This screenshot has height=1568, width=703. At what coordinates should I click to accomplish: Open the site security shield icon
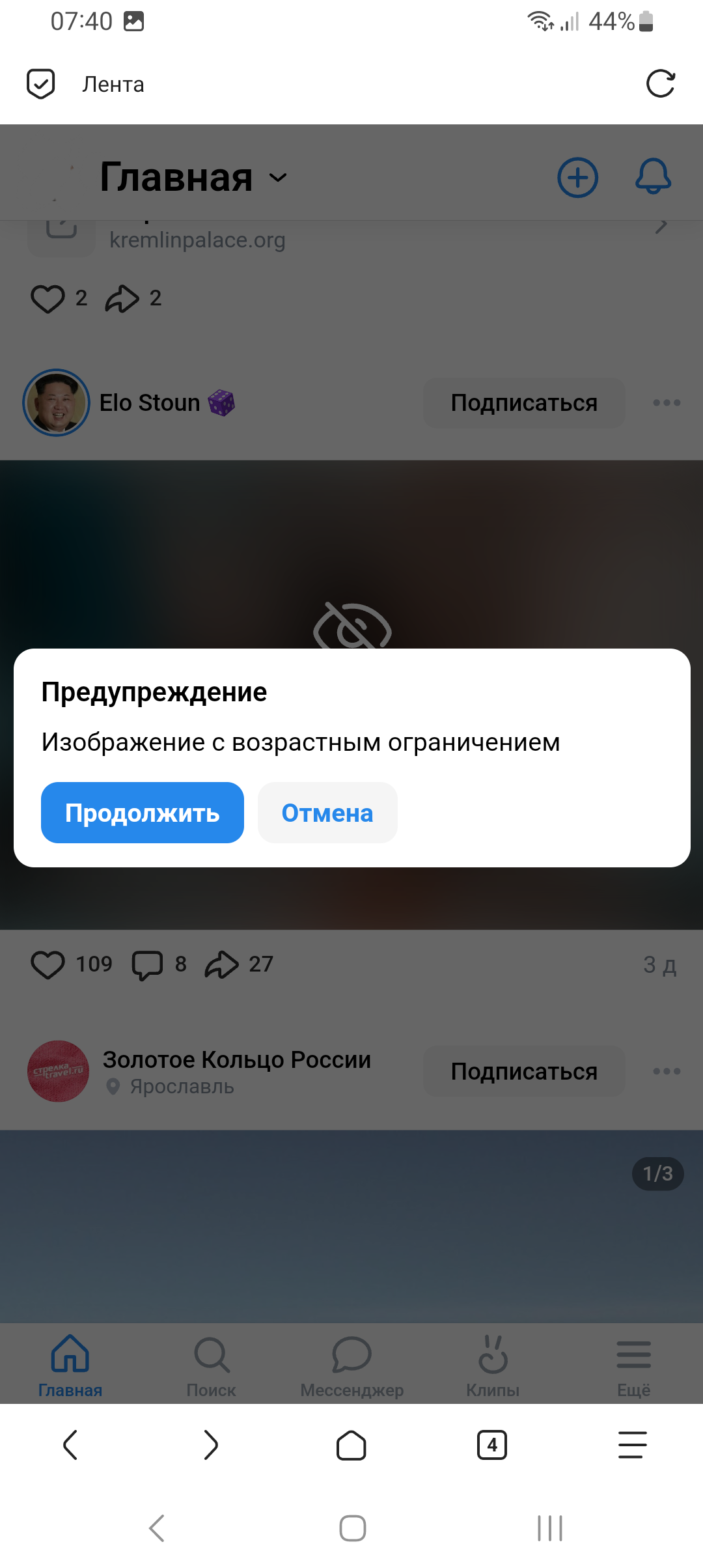[40, 84]
